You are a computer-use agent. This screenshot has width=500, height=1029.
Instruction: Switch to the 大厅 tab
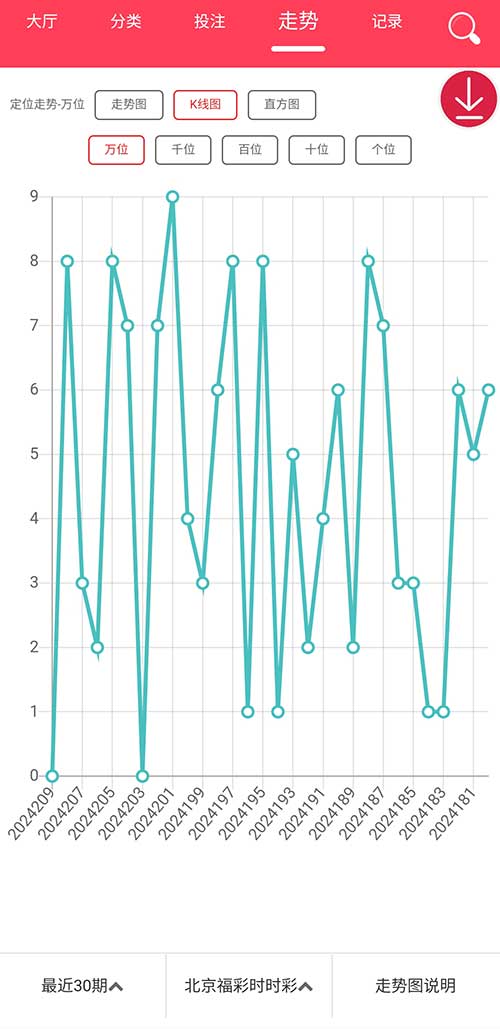[x=41, y=22]
